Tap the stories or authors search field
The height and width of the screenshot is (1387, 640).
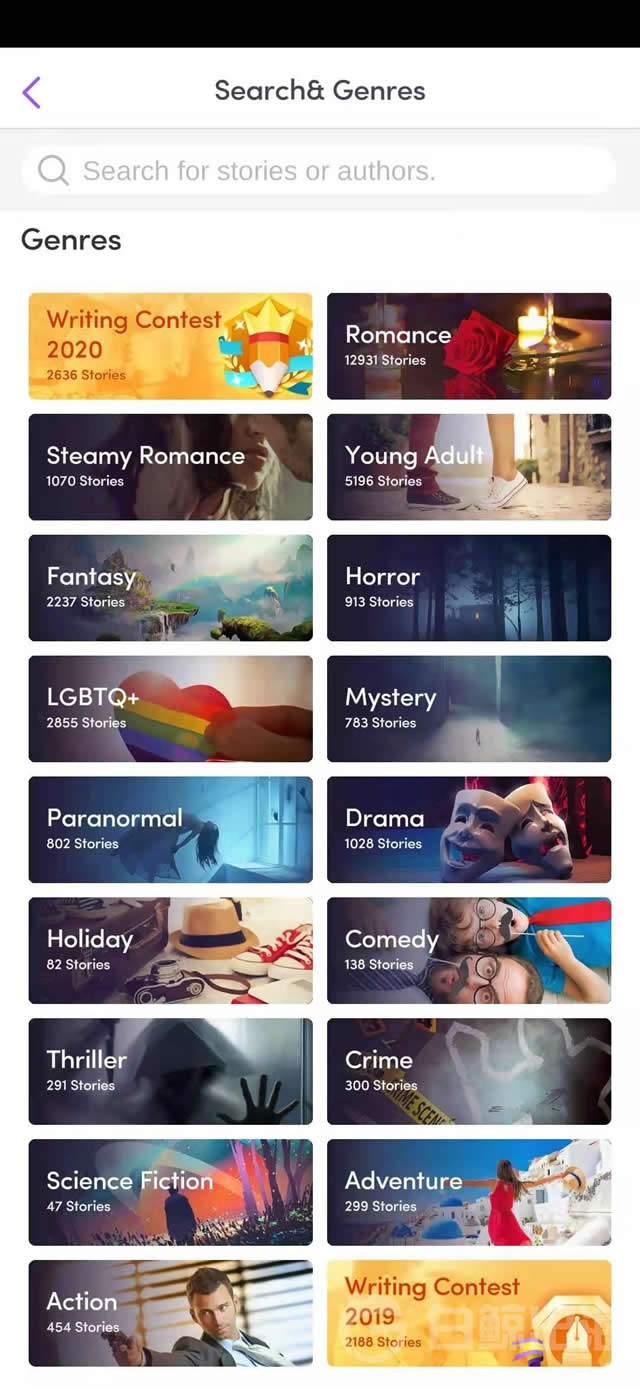pos(318,171)
